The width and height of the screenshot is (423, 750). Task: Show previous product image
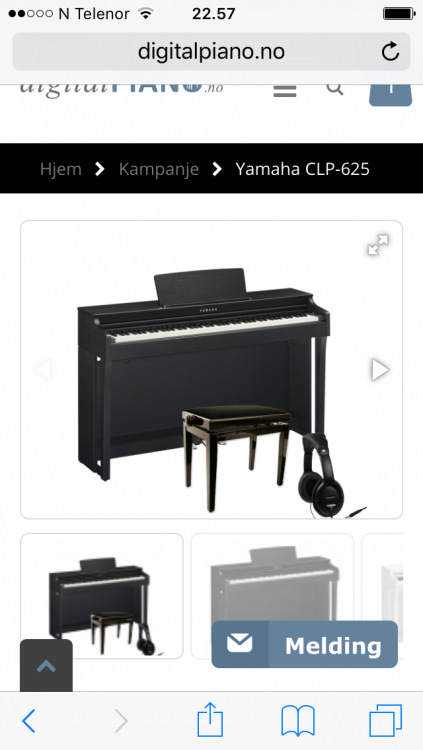point(43,370)
